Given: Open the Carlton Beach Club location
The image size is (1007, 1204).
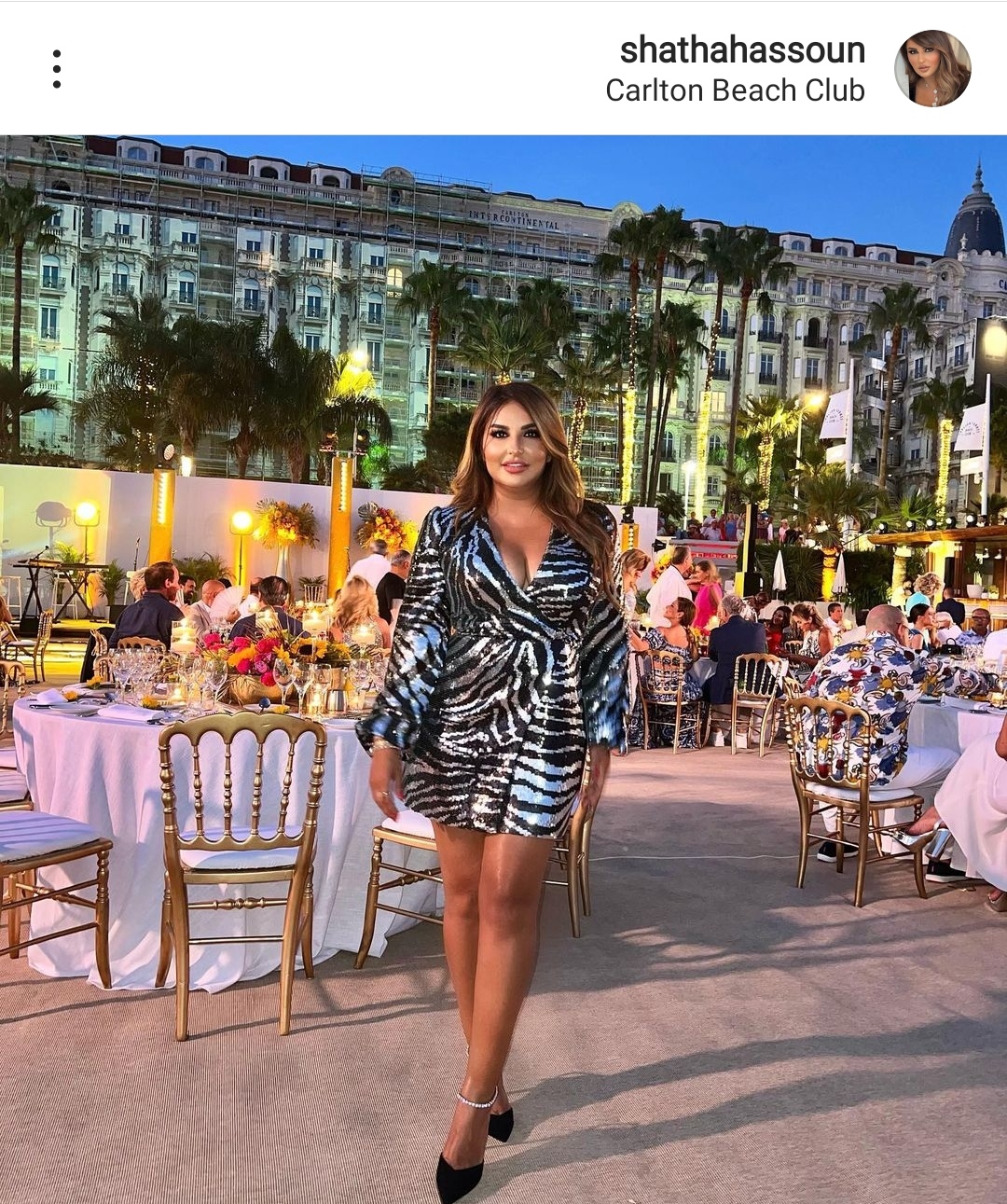Looking at the screenshot, I should (x=735, y=90).
